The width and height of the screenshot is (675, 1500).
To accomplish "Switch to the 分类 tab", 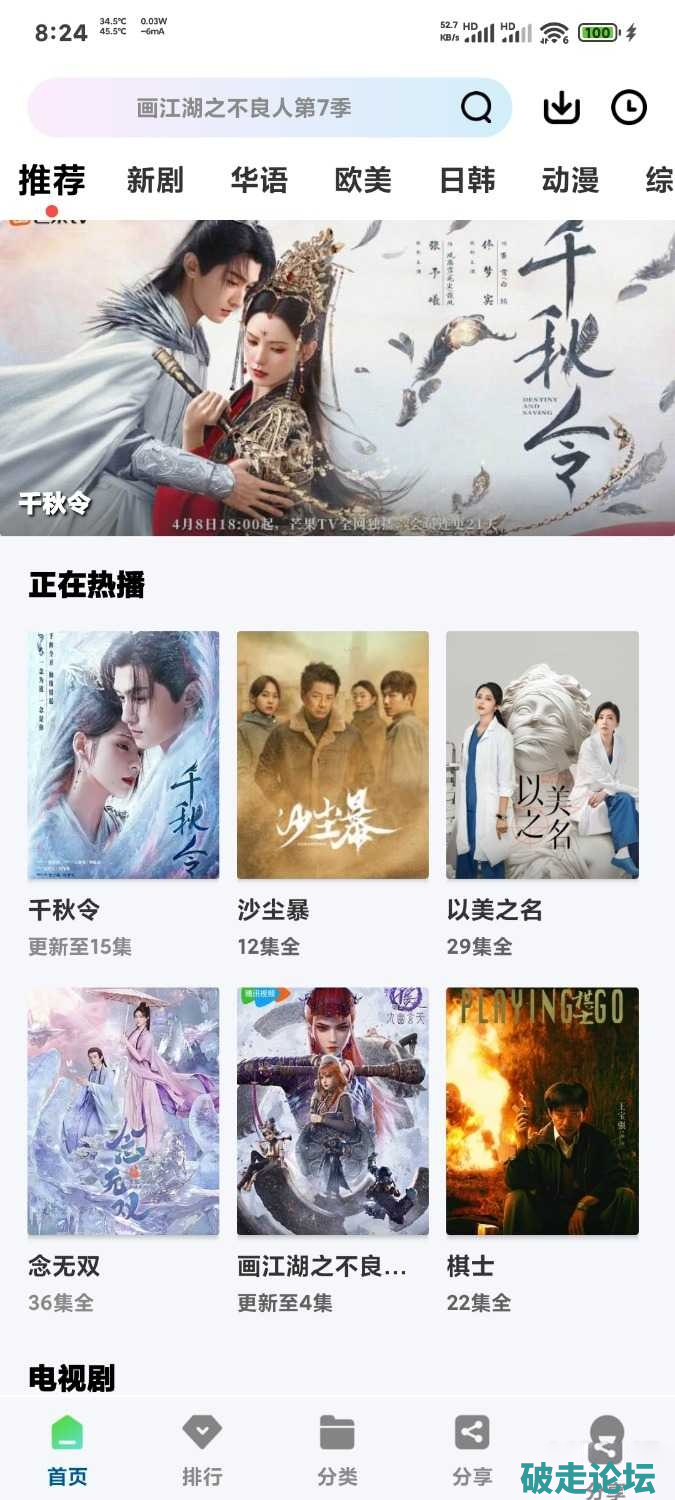I will 337,1448.
